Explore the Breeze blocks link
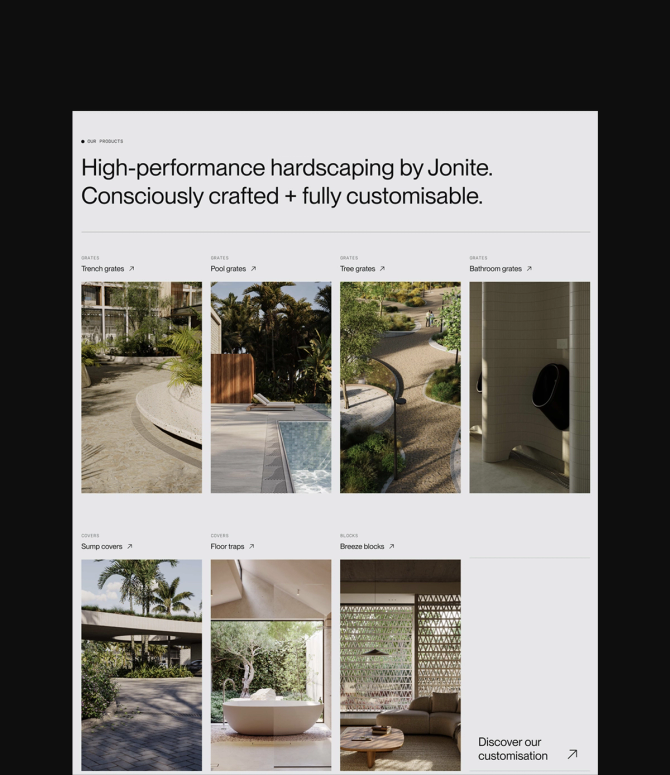 click(366, 547)
